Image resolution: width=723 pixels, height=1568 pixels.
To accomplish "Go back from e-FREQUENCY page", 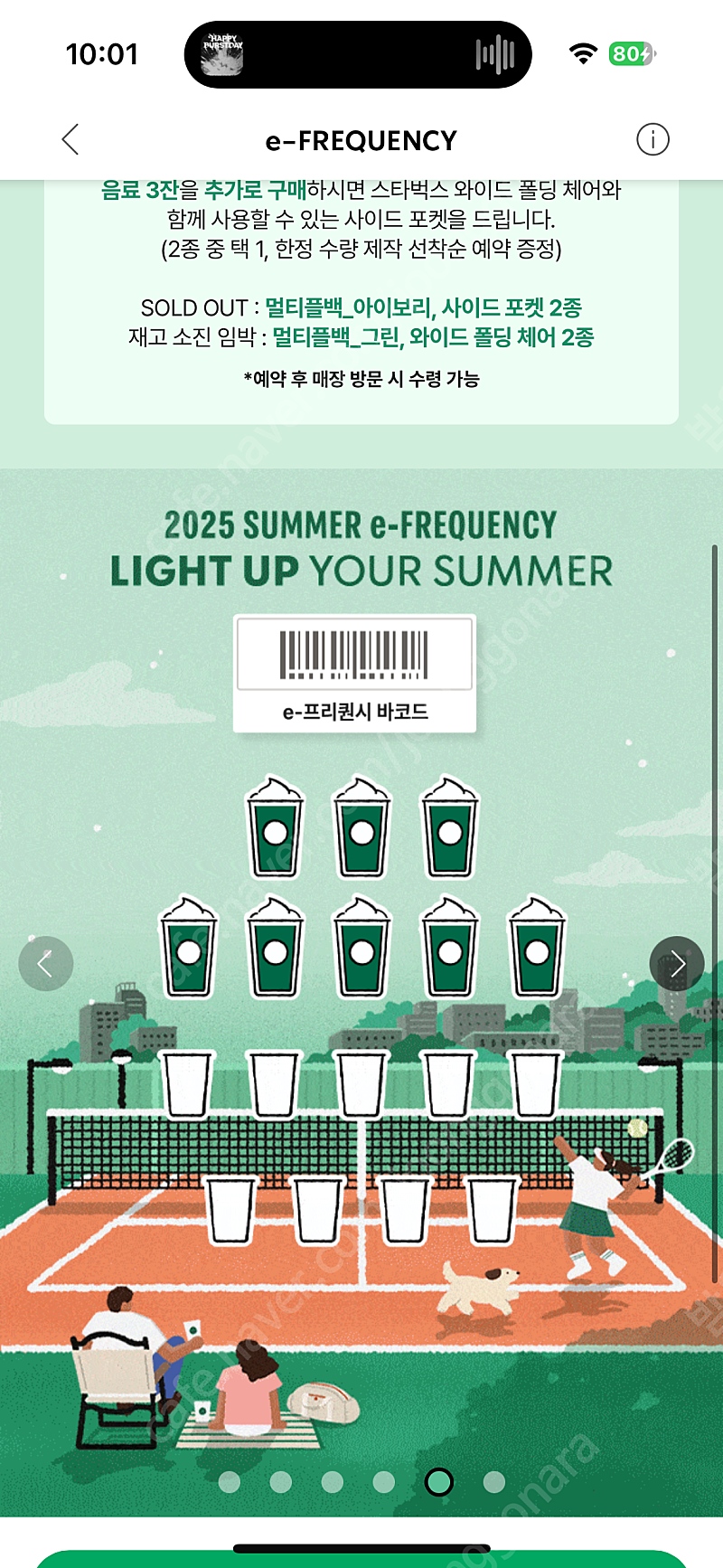I will click(70, 140).
